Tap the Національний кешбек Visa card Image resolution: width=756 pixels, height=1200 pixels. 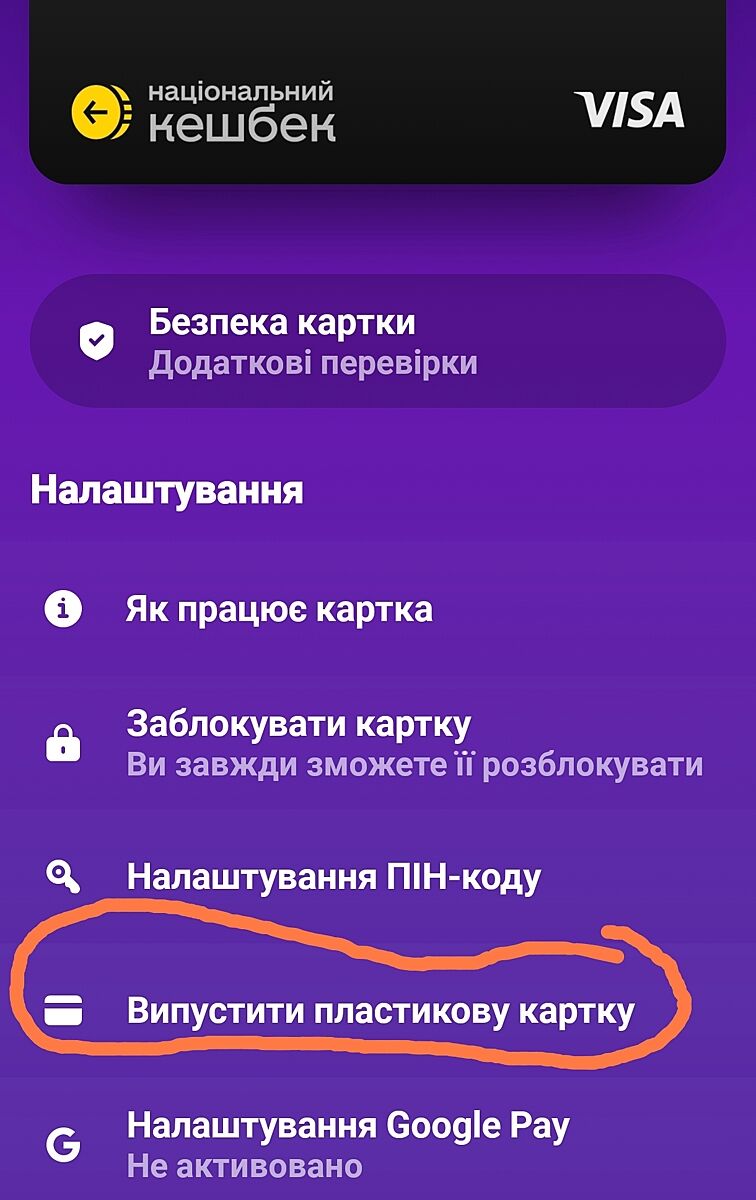click(377, 90)
